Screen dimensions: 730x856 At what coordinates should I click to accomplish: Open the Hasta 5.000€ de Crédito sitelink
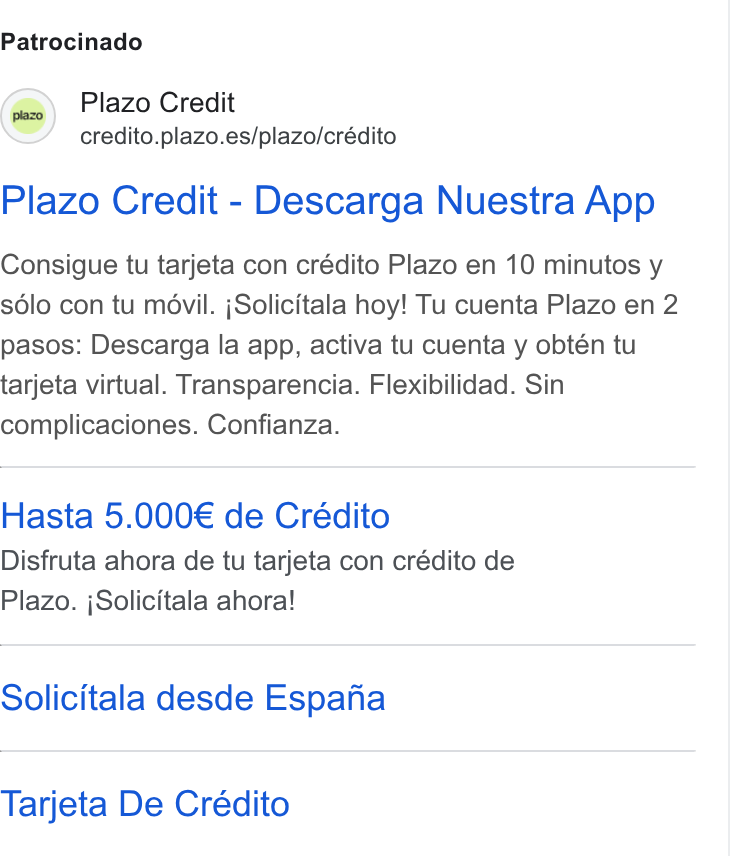click(195, 516)
